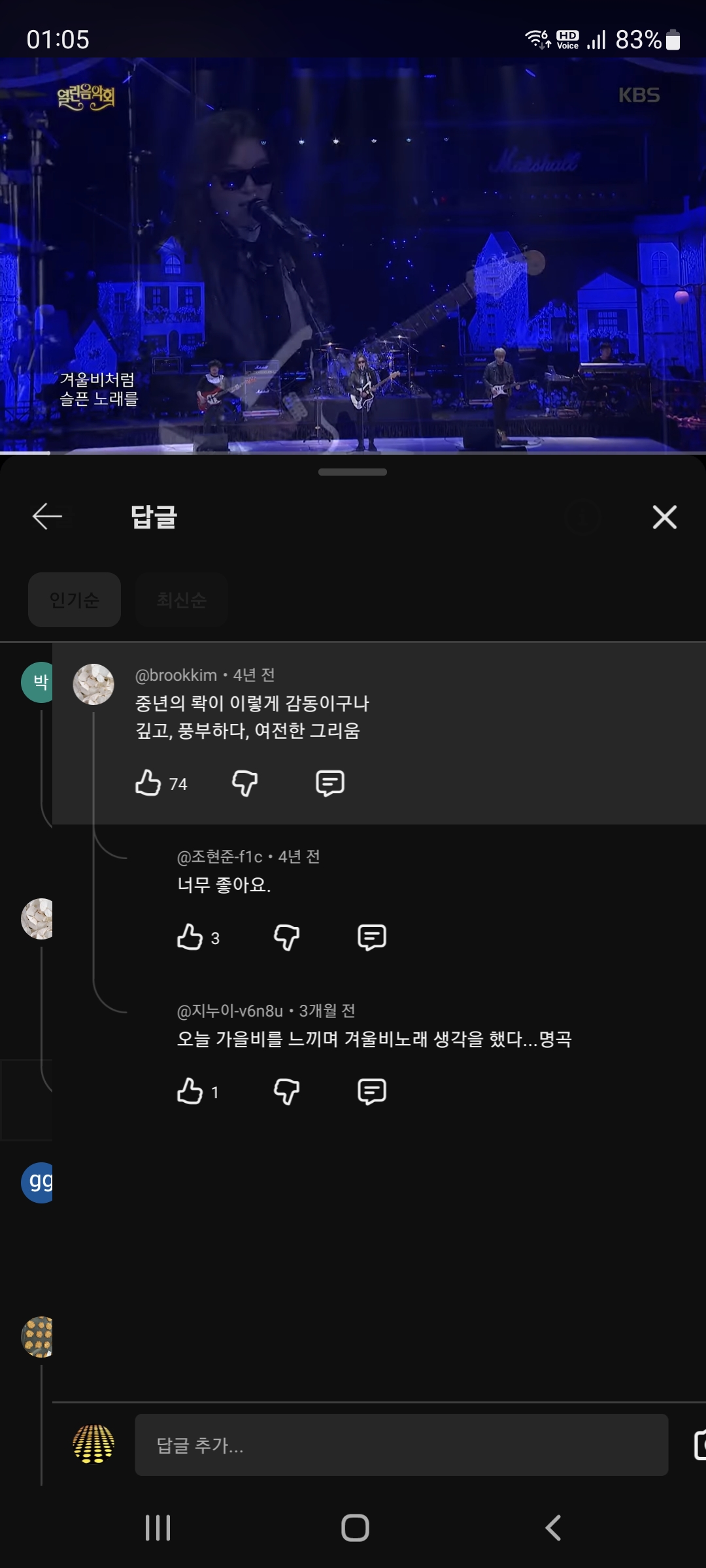This screenshot has width=706, height=1568.
Task: Like the reply by @조현준-f1c
Action: [190, 937]
